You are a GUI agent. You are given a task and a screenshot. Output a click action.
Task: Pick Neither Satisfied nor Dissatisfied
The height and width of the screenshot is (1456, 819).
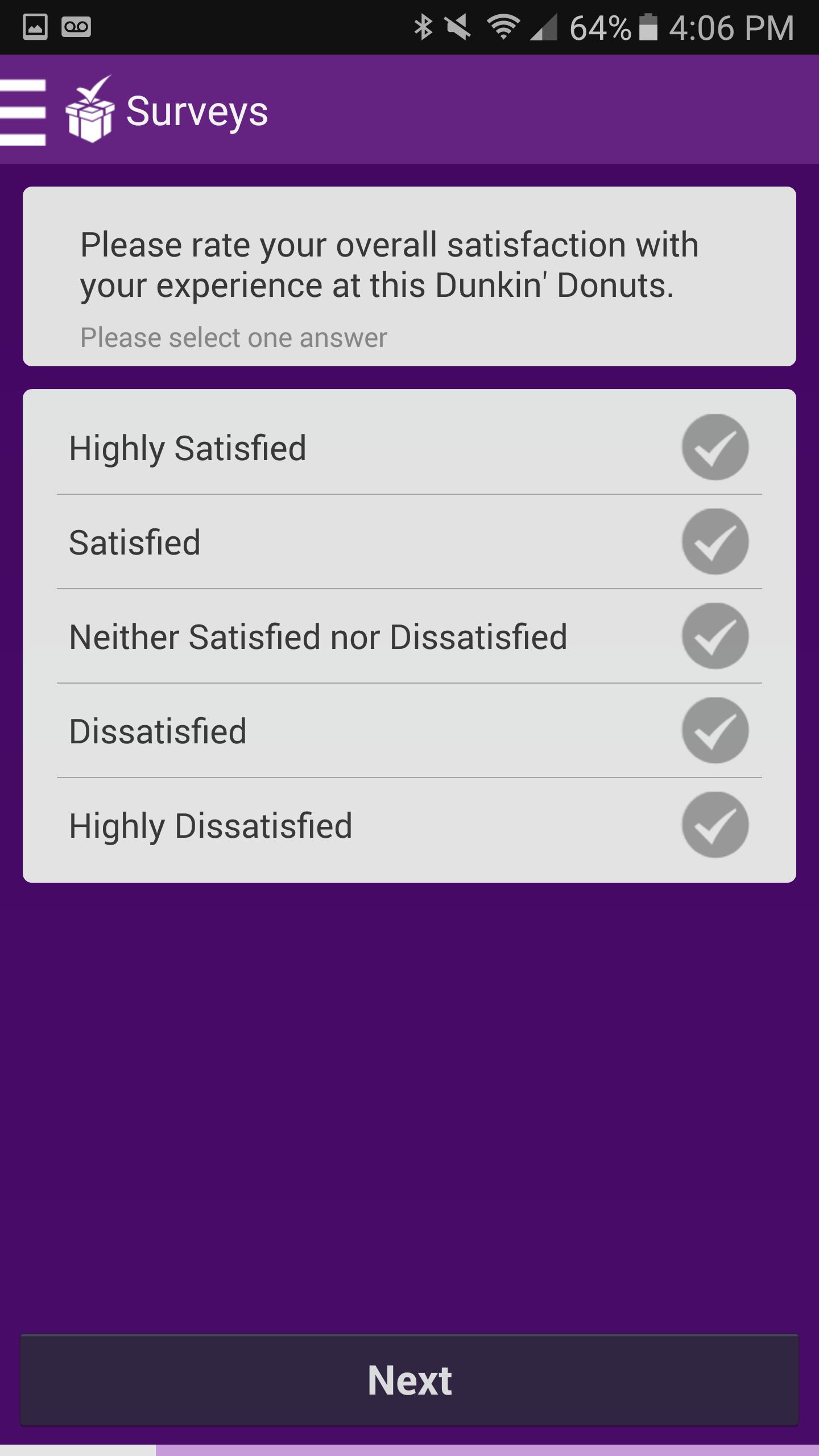tap(714, 636)
